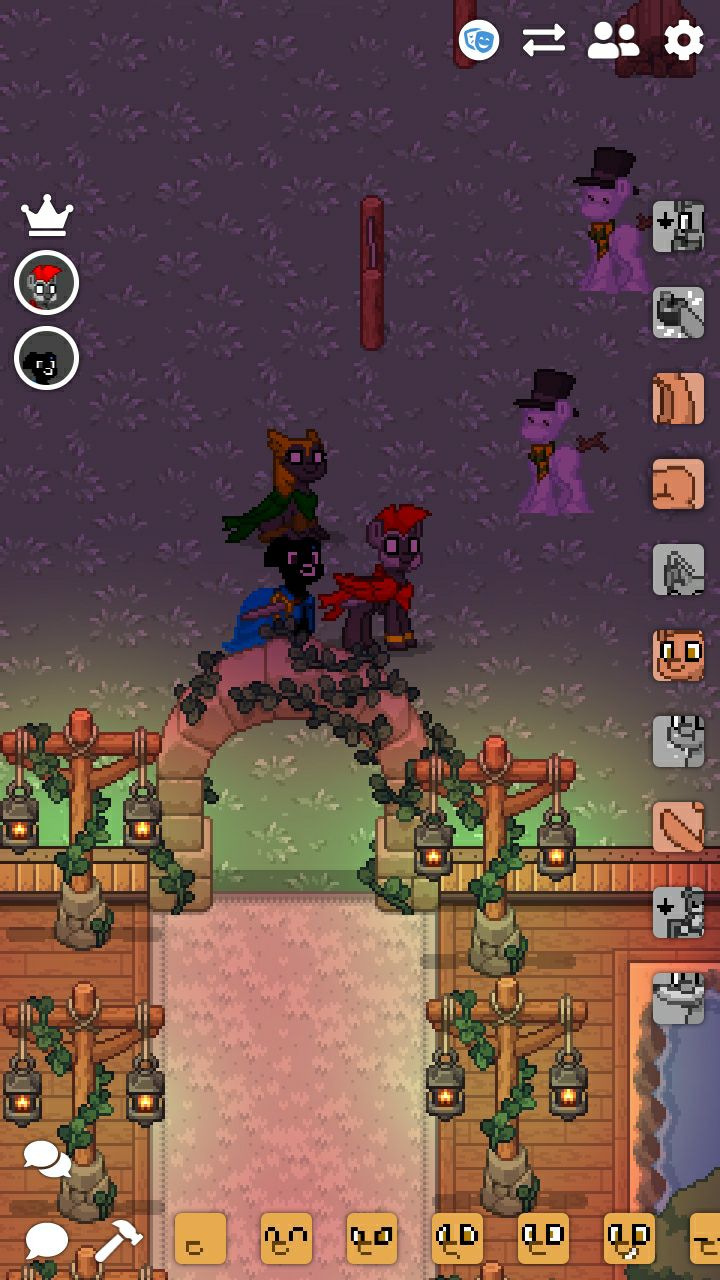The width and height of the screenshot is (720, 1280).
Task: Open the hammer build tool
Action: point(119,1240)
